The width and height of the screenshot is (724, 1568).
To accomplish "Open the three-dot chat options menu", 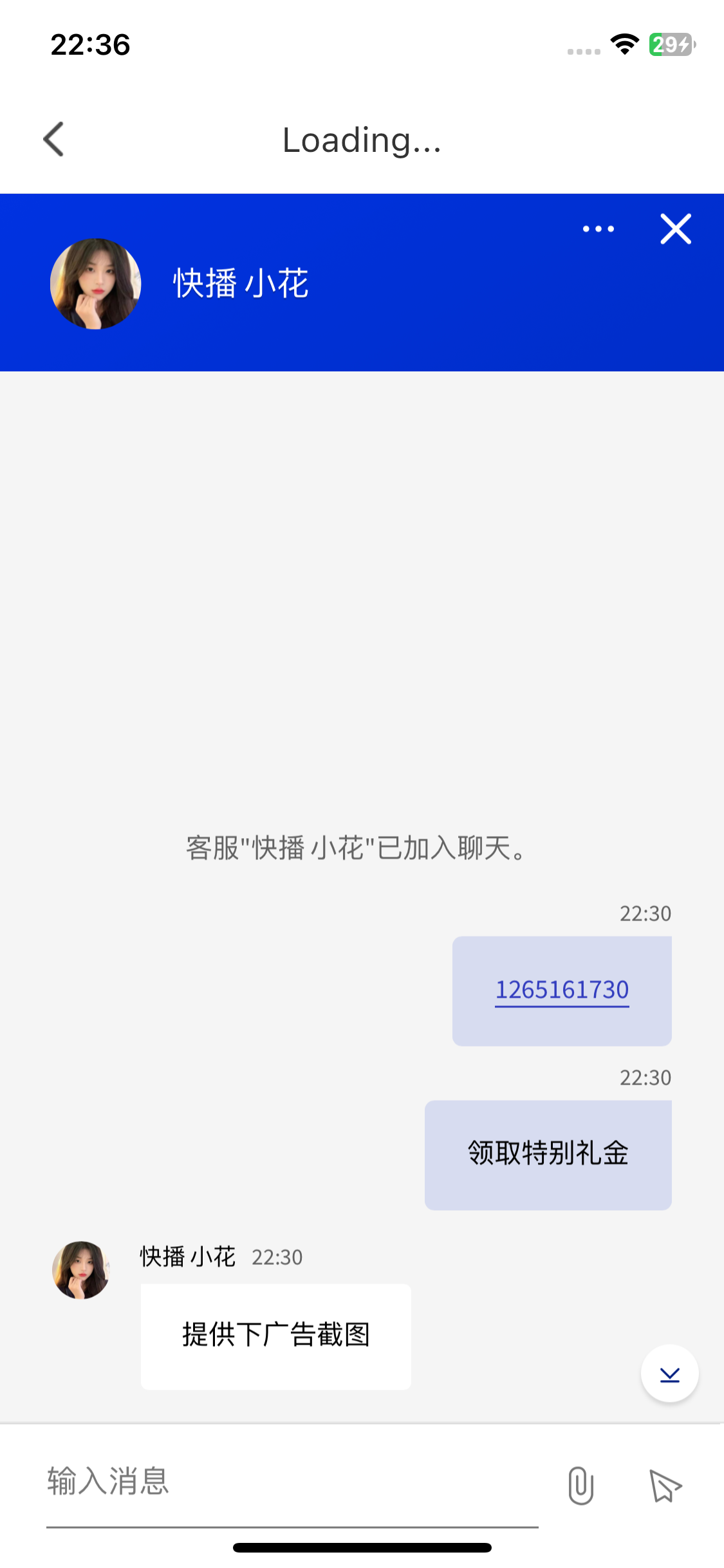I will (598, 229).
